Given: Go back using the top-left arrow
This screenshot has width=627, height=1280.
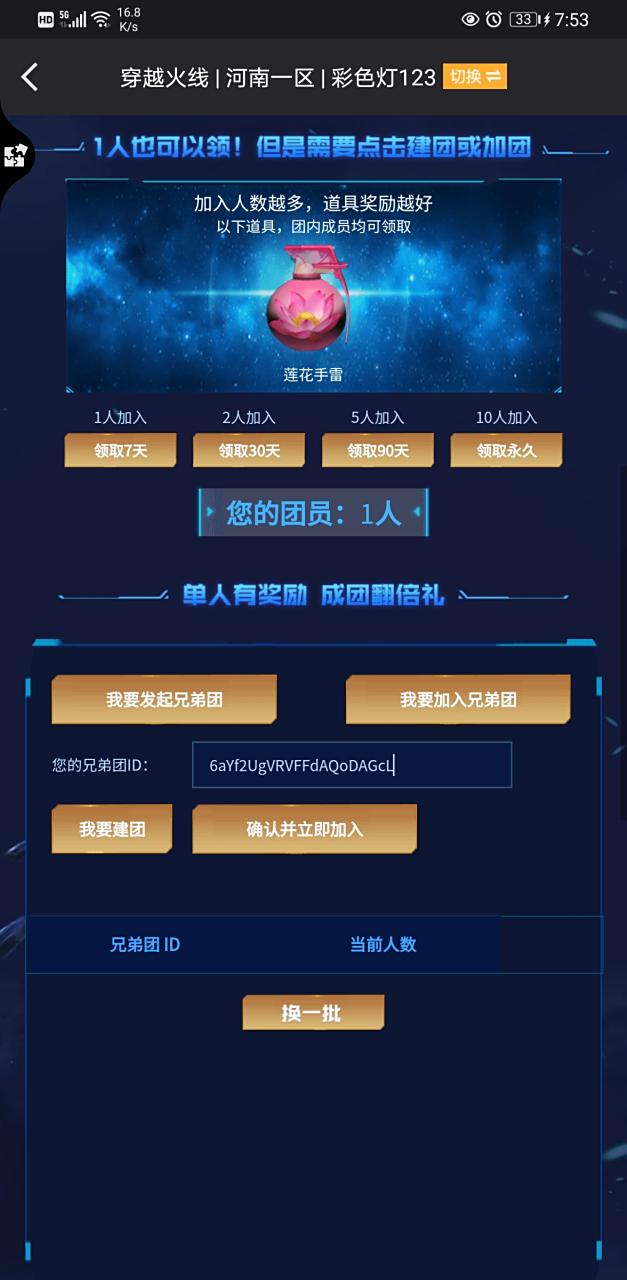Looking at the screenshot, I should click(x=29, y=77).
